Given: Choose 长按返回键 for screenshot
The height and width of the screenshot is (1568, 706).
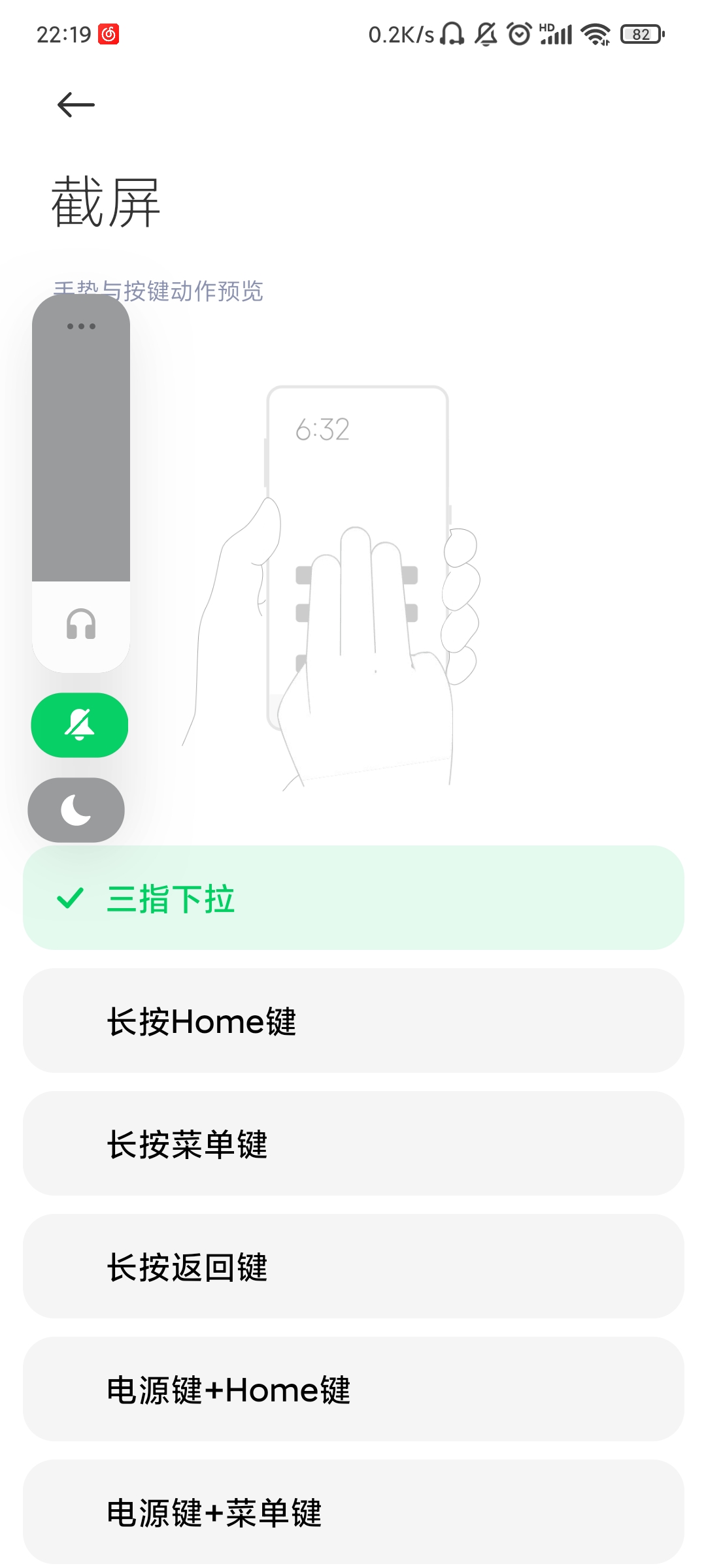Looking at the screenshot, I should point(354,1266).
